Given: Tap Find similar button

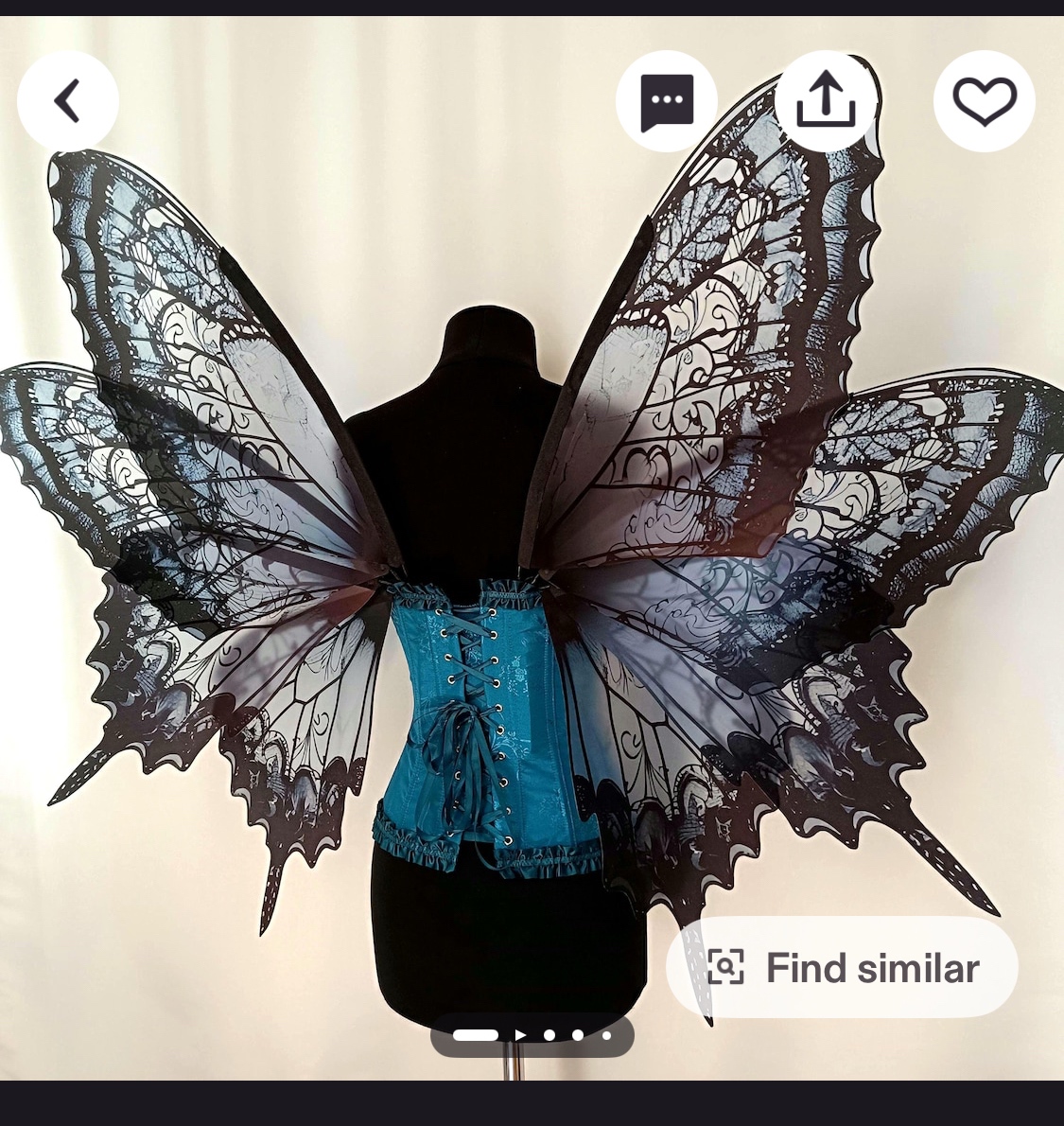Looking at the screenshot, I should [x=842, y=967].
